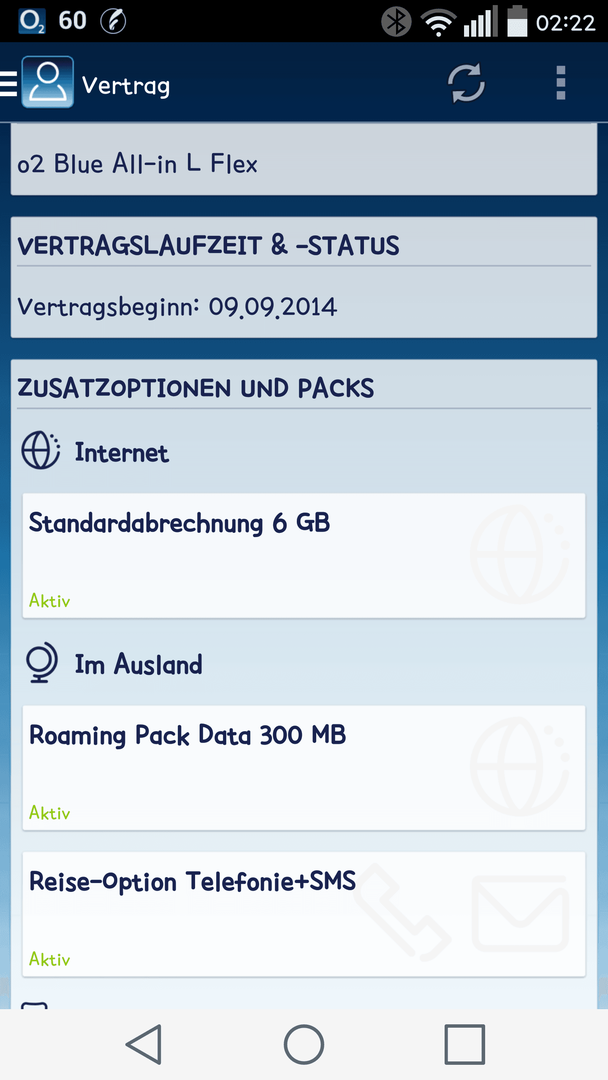Viewport: 608px width, 1080px height.
Task: Open the Standardabrechnung 6 GB card
Action: click(x=304, y=555)
